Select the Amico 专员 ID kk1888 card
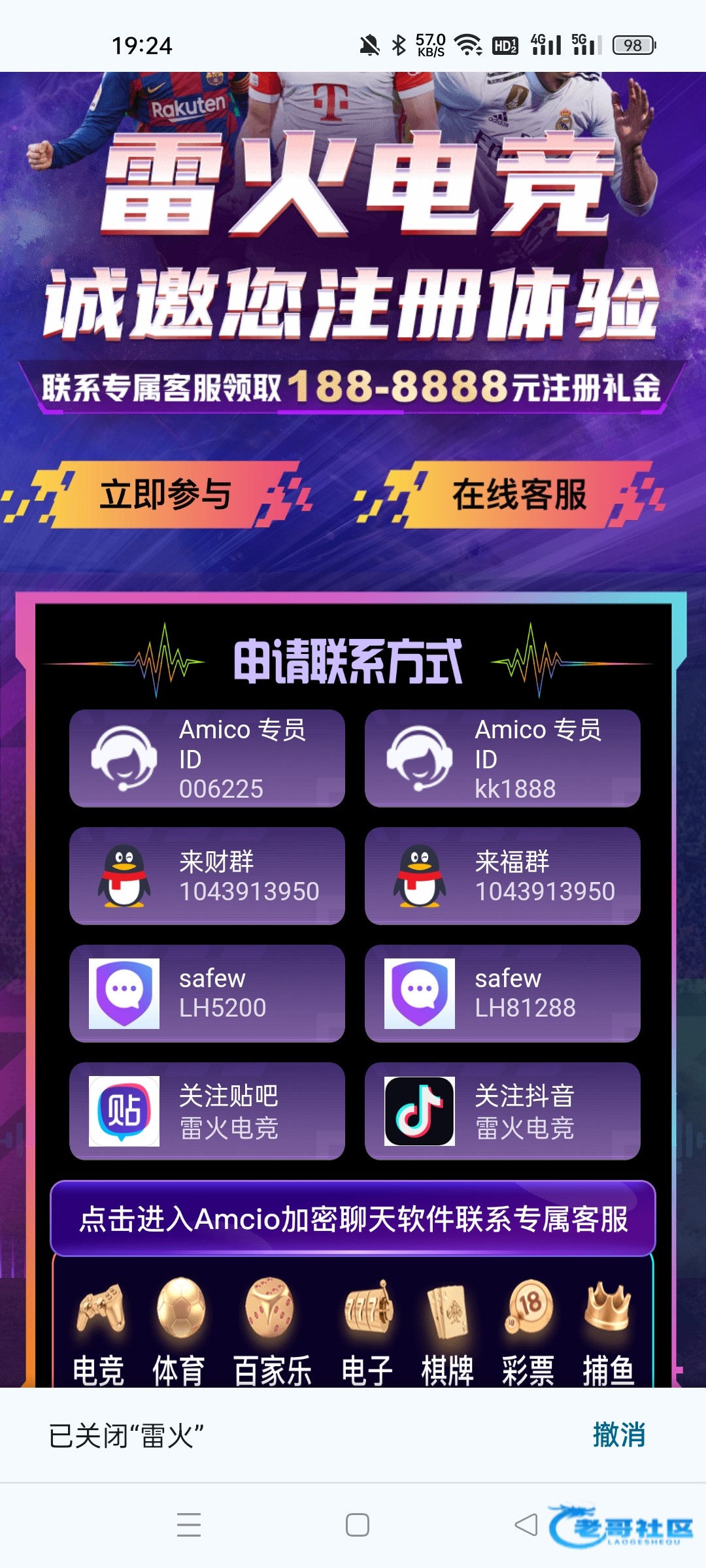This screenshot has width=706, height=1568. [502, 759]
